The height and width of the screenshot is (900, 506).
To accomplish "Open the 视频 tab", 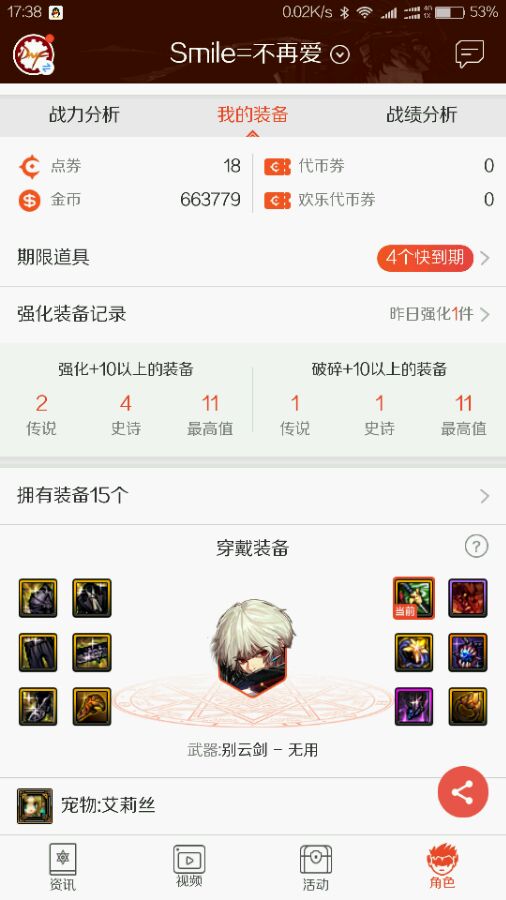I will [x=189, y=867].
